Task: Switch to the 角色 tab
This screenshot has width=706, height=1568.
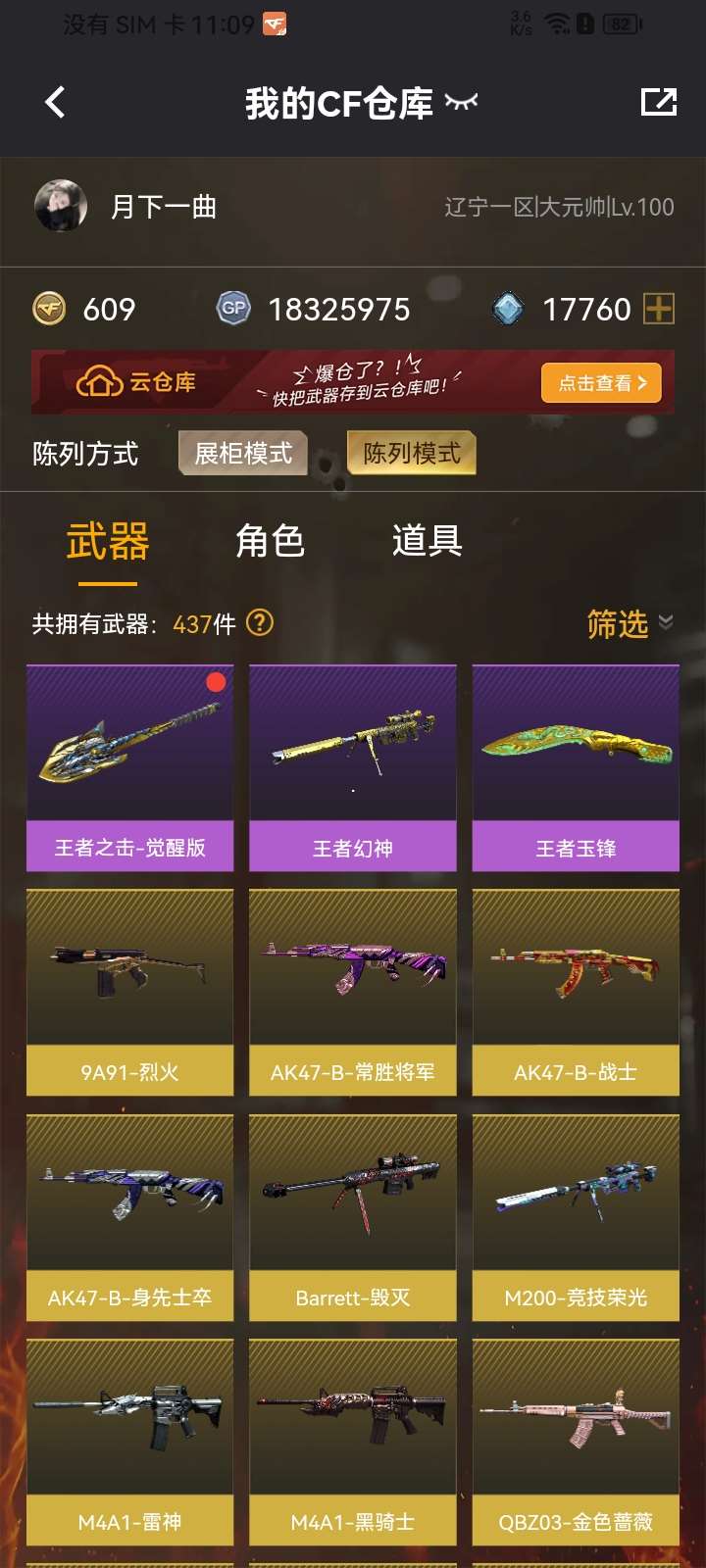Action: [x=270, y=541]
